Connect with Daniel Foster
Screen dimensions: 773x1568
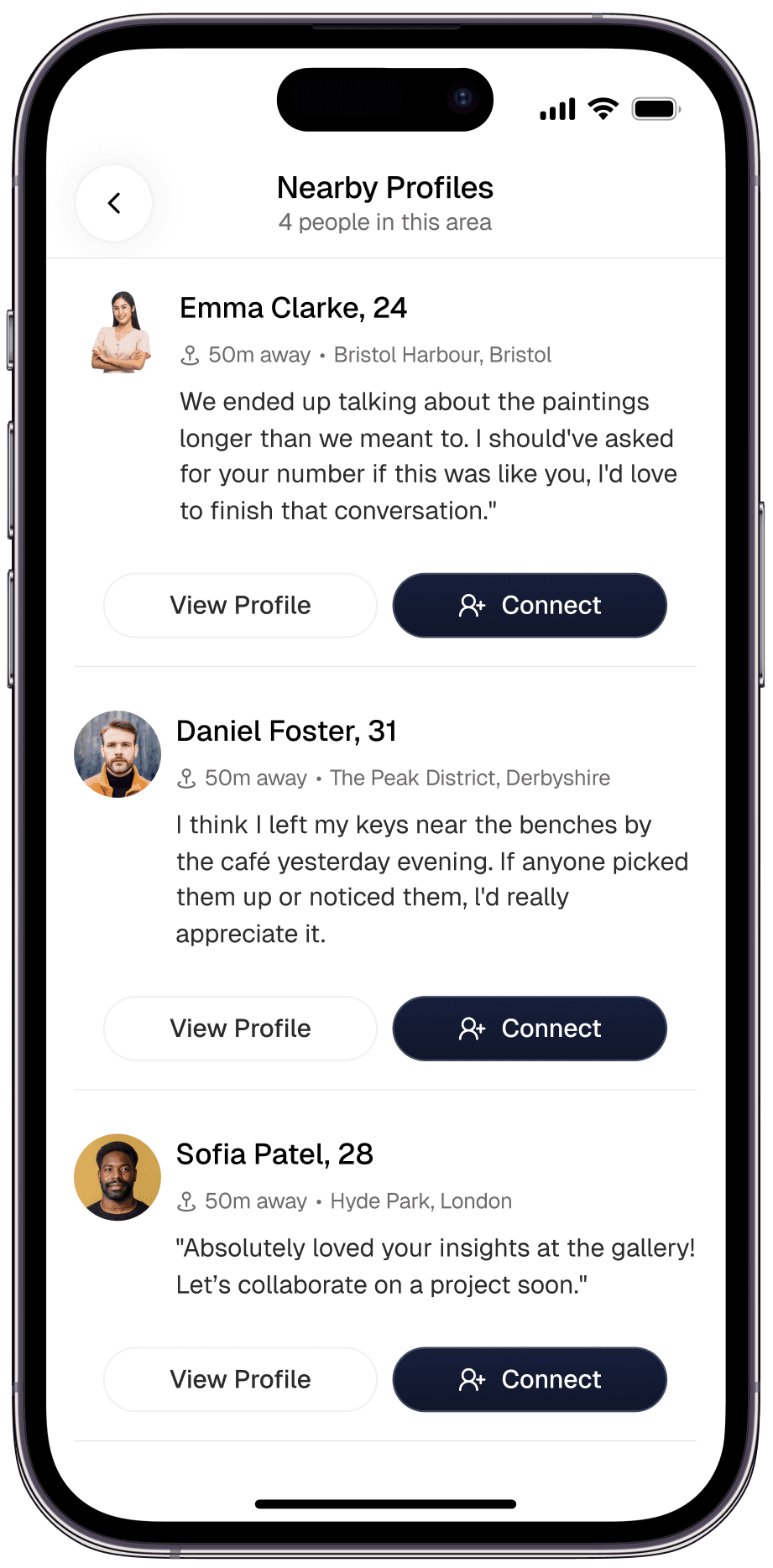(530, 1029)
